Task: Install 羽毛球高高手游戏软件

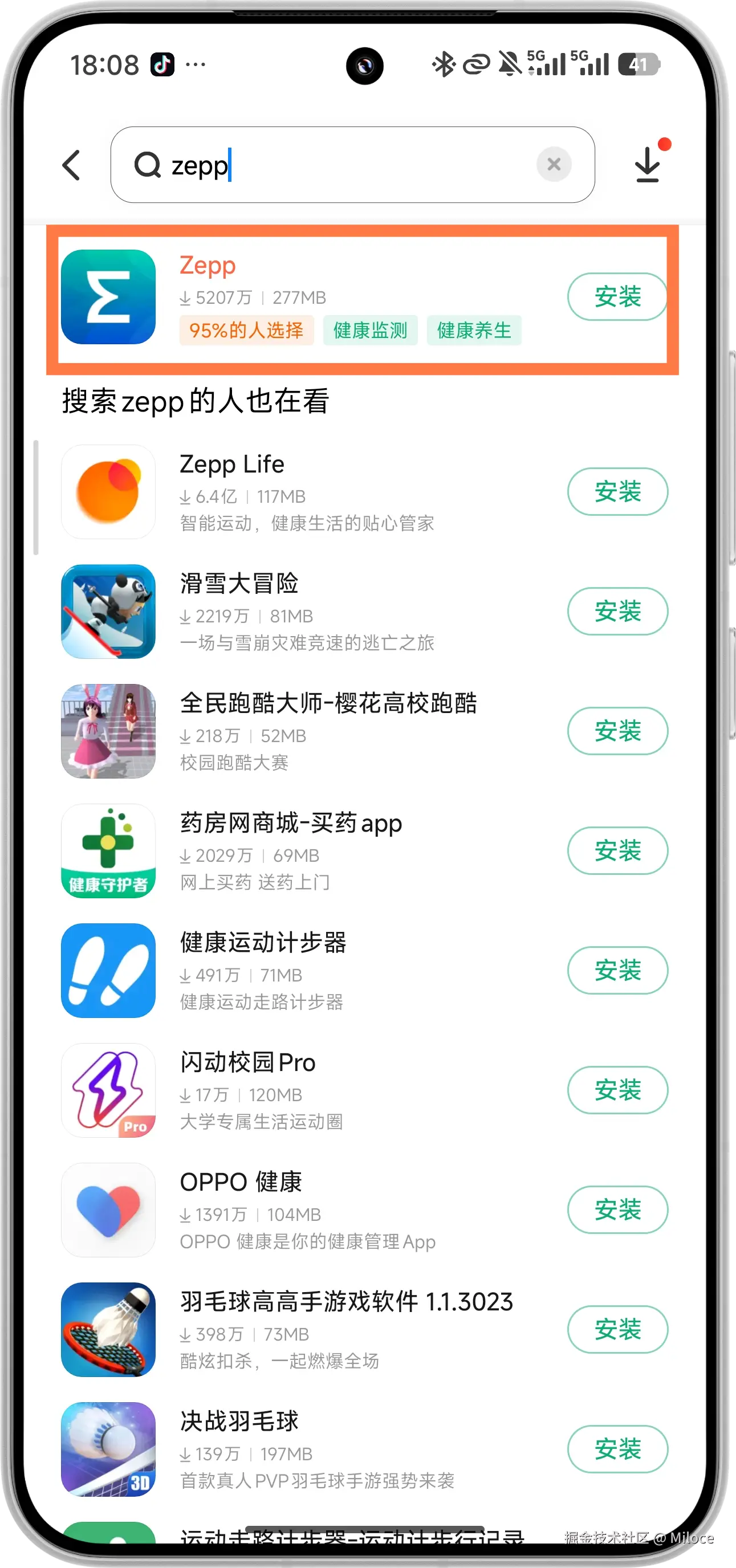Action: tap(617, 1329)
